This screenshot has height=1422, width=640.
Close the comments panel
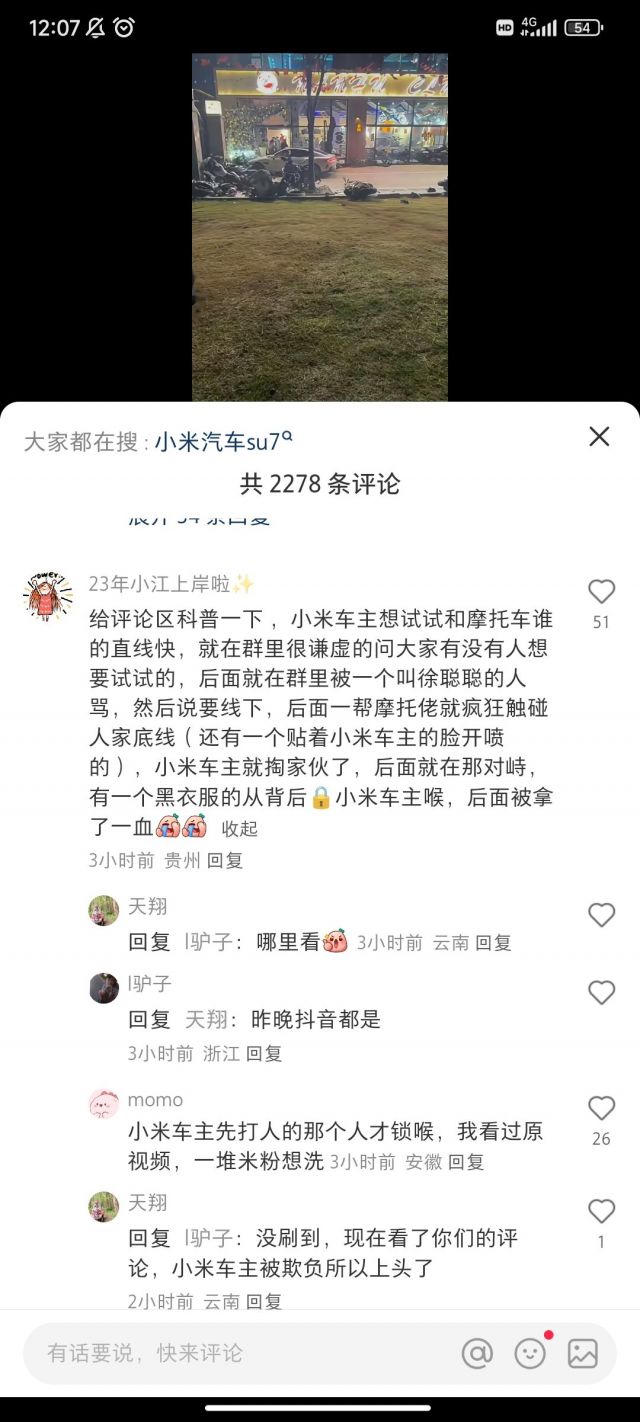click(x=599, y=436)
